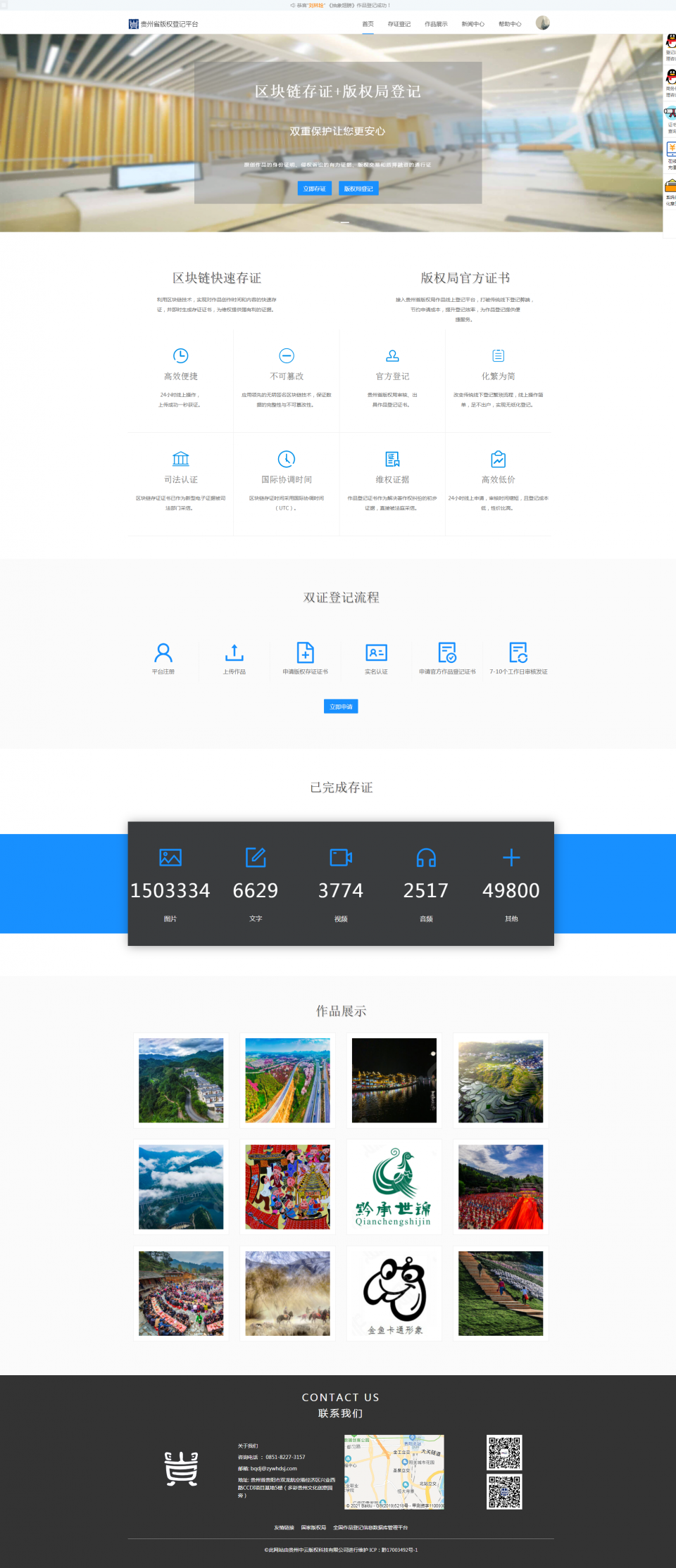Open the 黔承世锦 logo artwork
Image resolution: width=676 pixels, height=1568 pixels.
[x=394, y=1187]
